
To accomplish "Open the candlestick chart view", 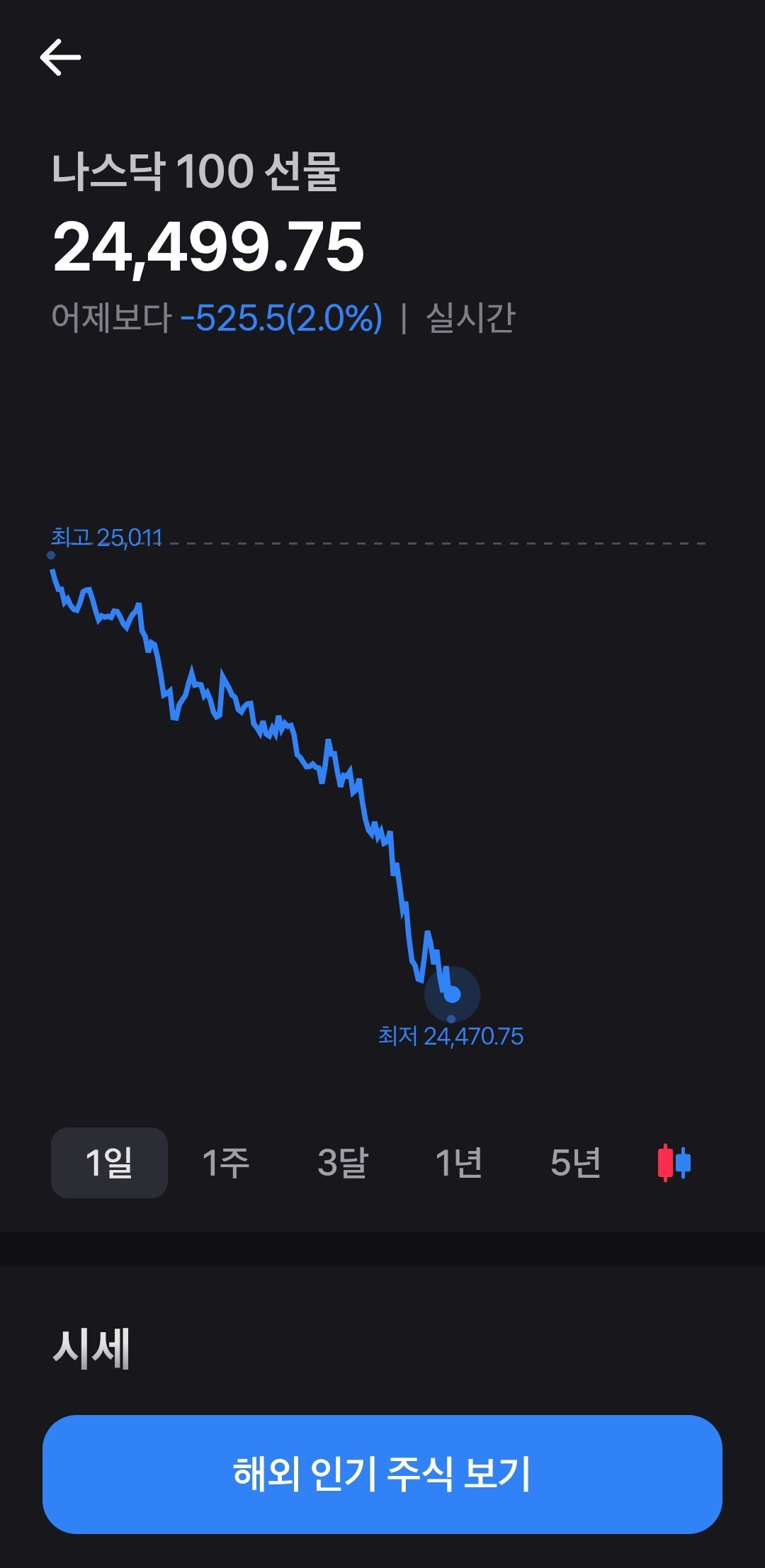I will point(674,1162).
